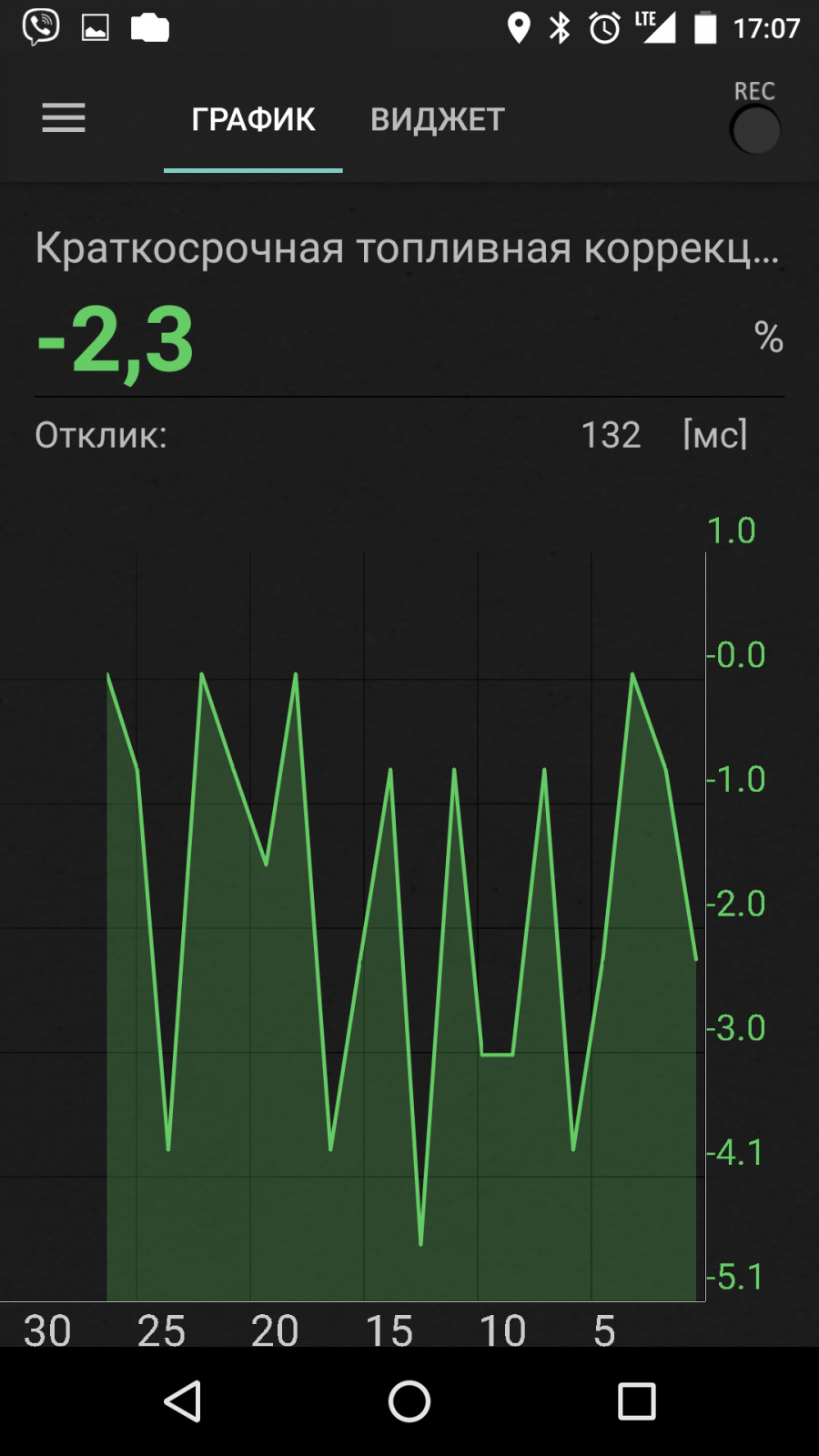The image size is (819, 1456).
Task: Switch to the ВИДЖЕТ tab
Action: [437, 119]
